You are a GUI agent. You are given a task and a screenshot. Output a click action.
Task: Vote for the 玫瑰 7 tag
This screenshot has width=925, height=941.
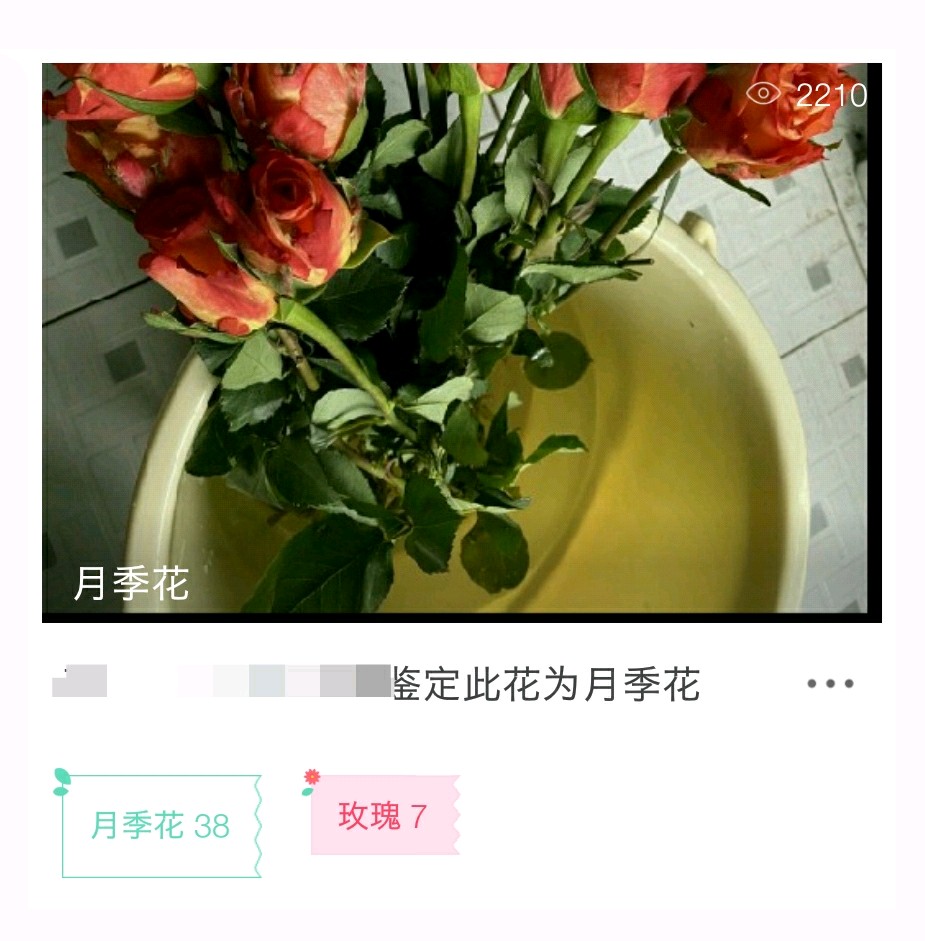(384, 816)
